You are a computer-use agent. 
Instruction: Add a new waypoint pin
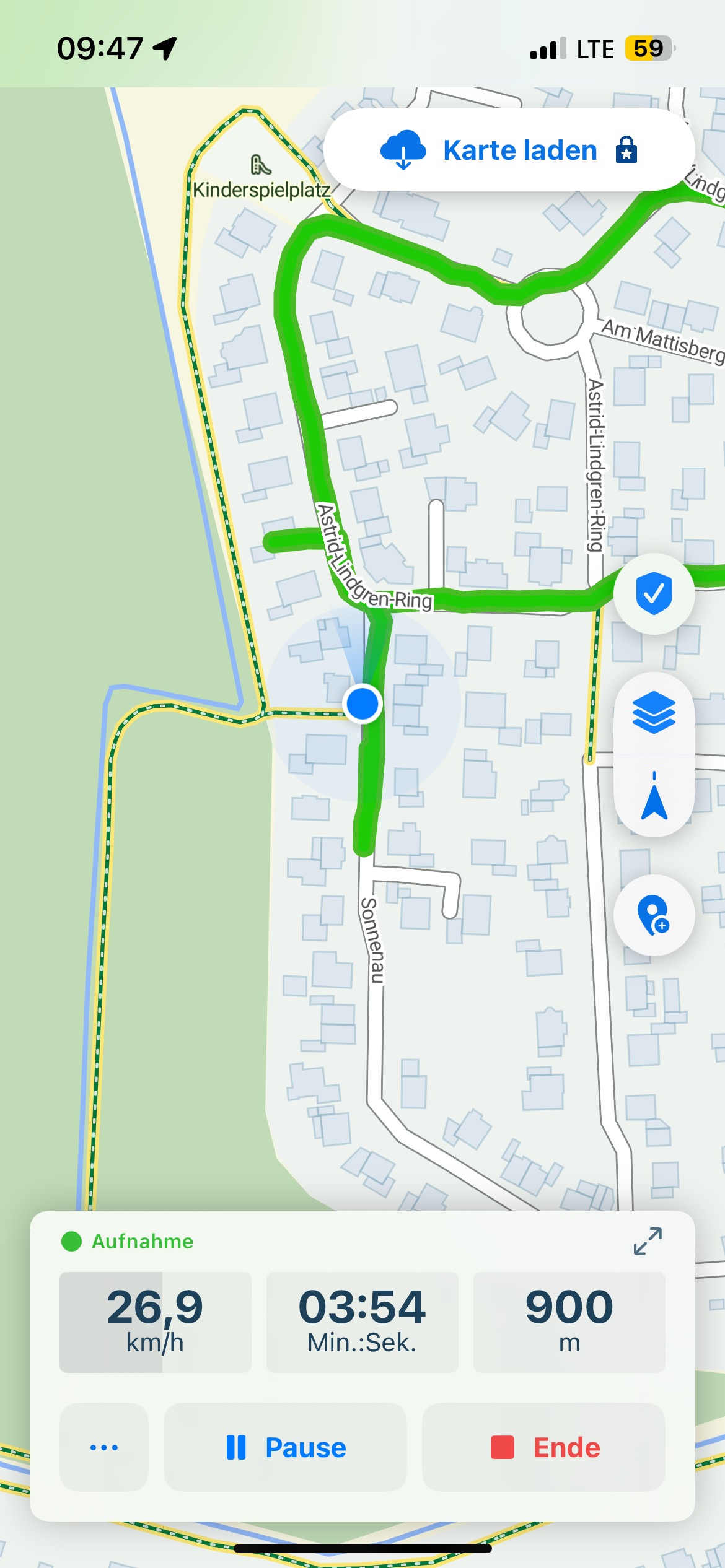tap(654, 915)
